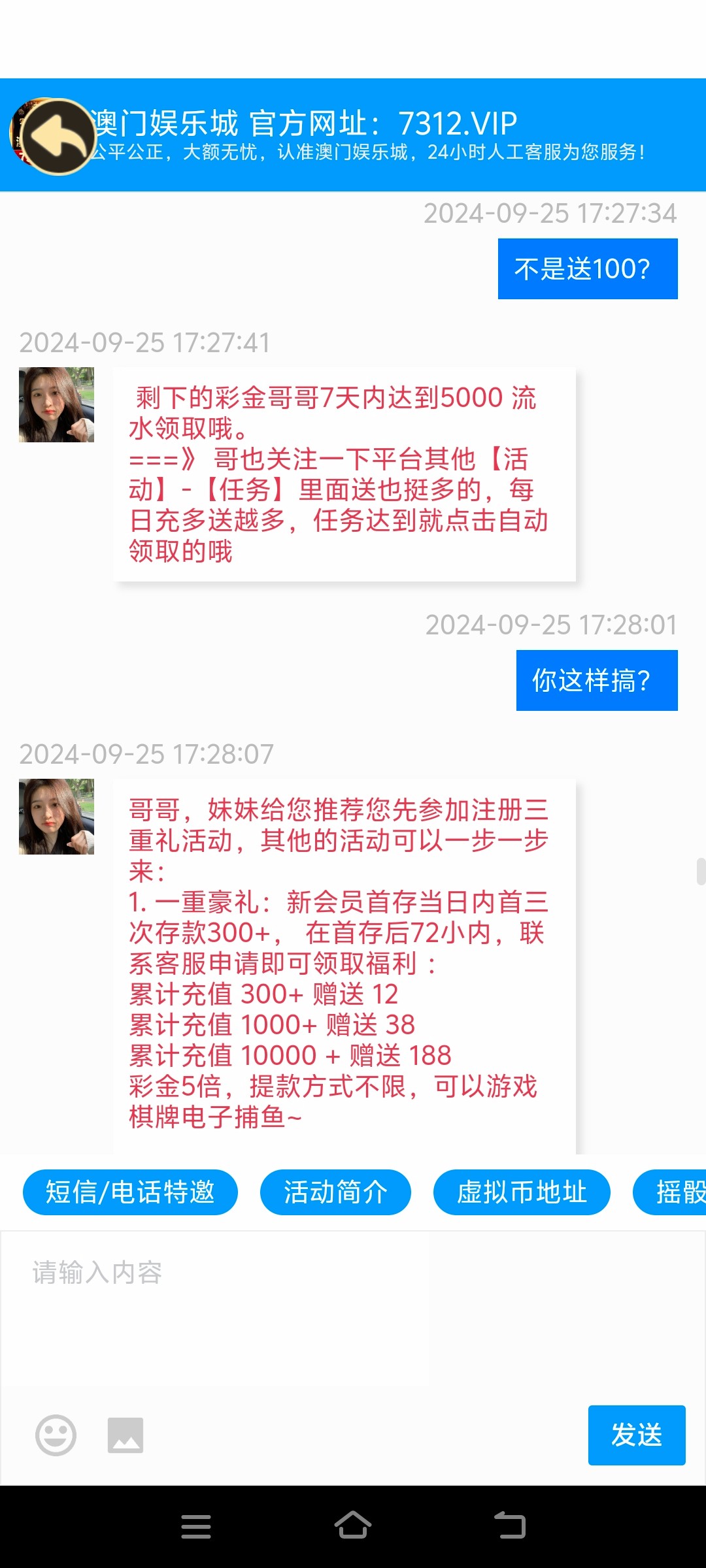Image resolution: width=706 pixels, height=1568 pixels.
Task: Select the 短信/电话特邀 quick reply chip
Action: [130, 1192]
